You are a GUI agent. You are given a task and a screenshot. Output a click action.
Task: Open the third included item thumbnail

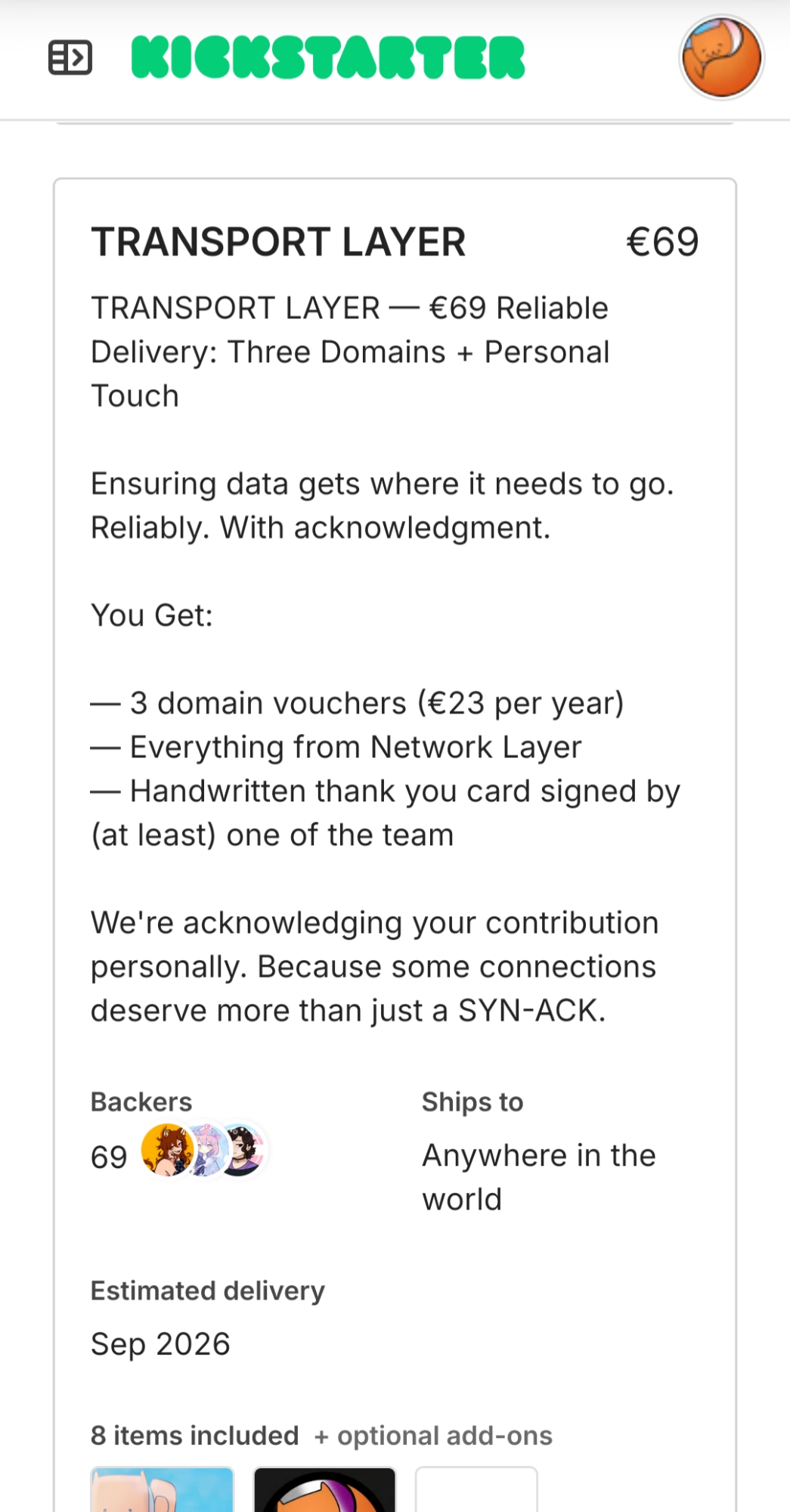point(476,1489)
